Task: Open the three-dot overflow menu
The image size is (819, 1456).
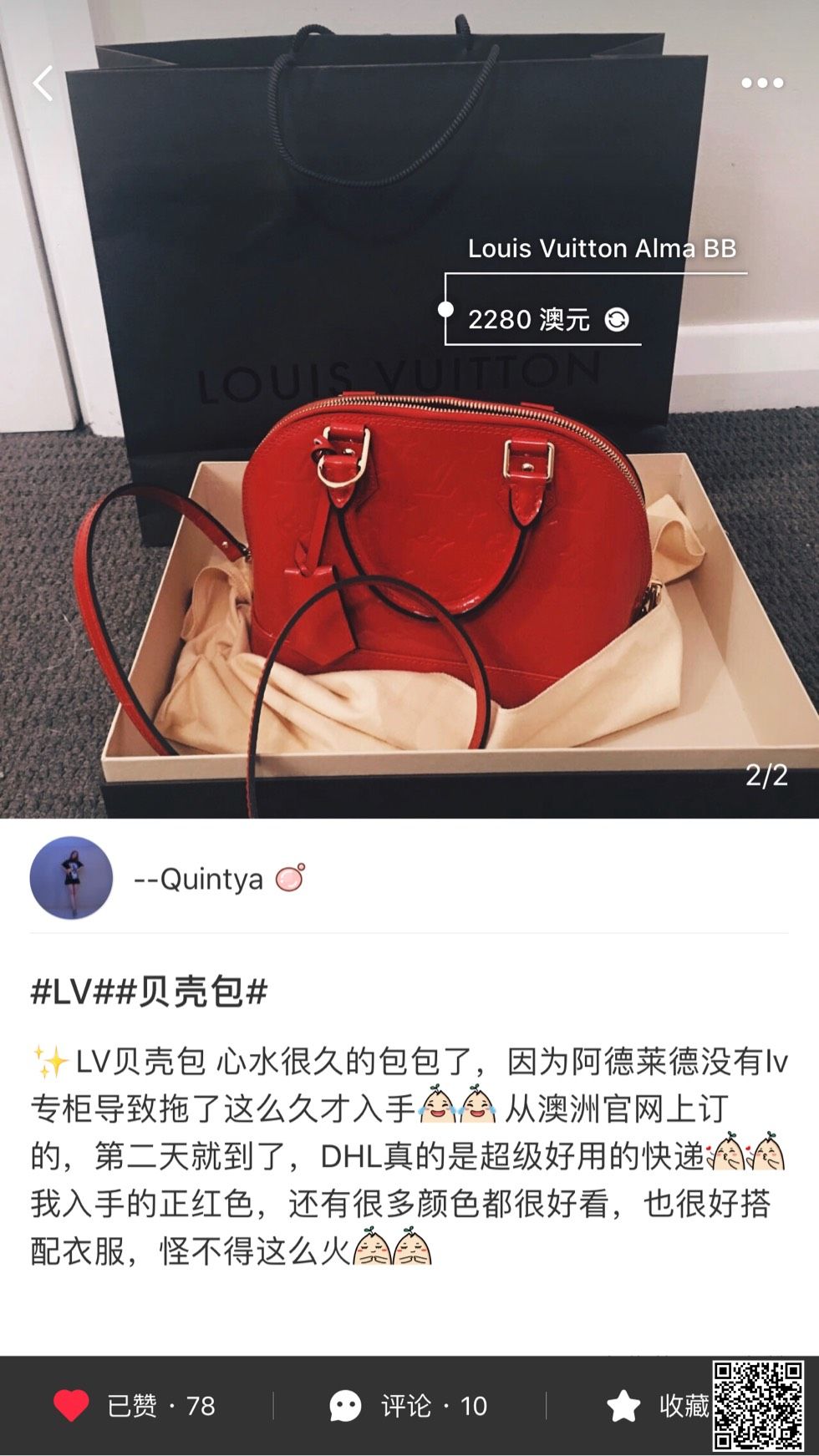Action: click(762, 83)
